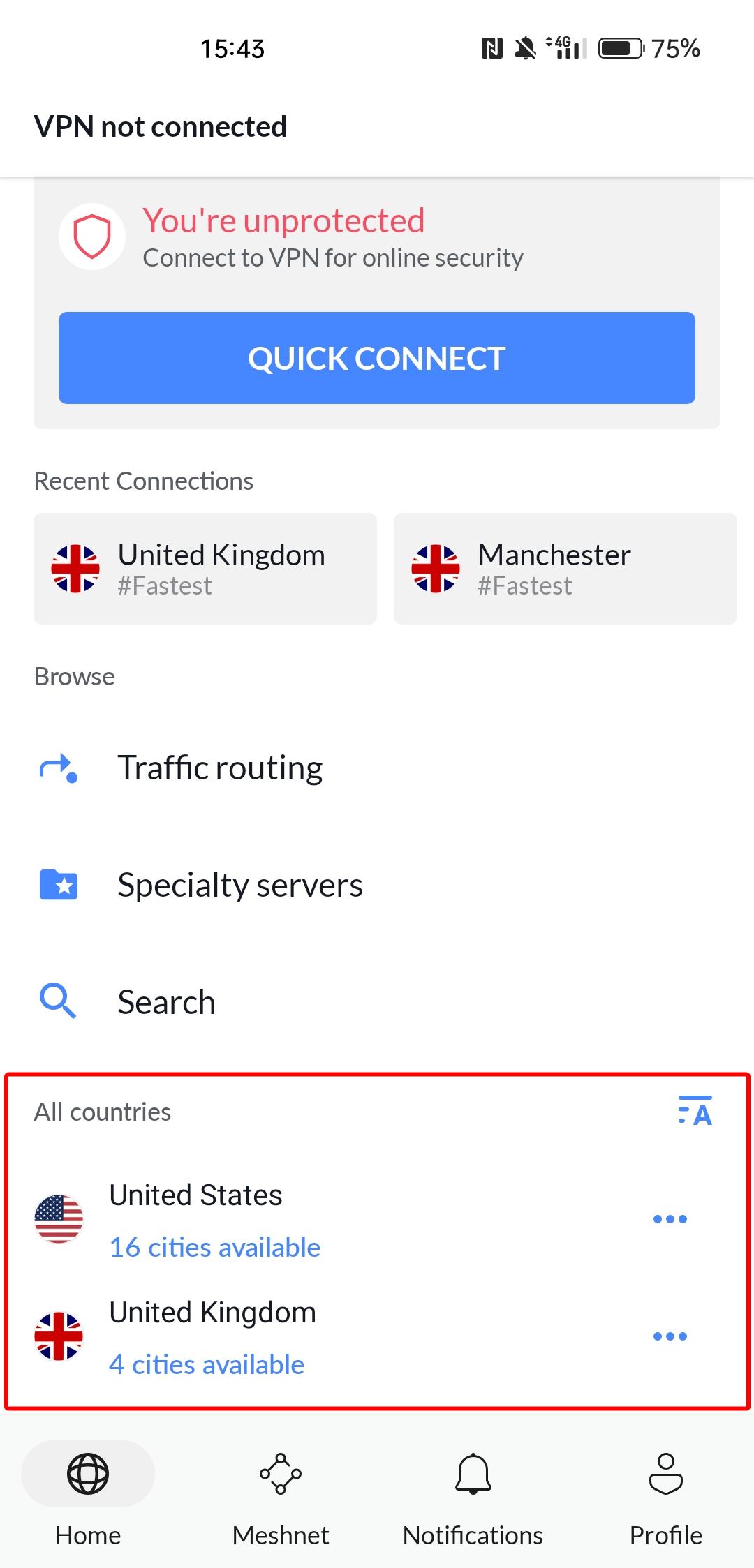754x1568 pixels.
Task: Sort the All countries list alphabetically
Action: click(695, 1111)
